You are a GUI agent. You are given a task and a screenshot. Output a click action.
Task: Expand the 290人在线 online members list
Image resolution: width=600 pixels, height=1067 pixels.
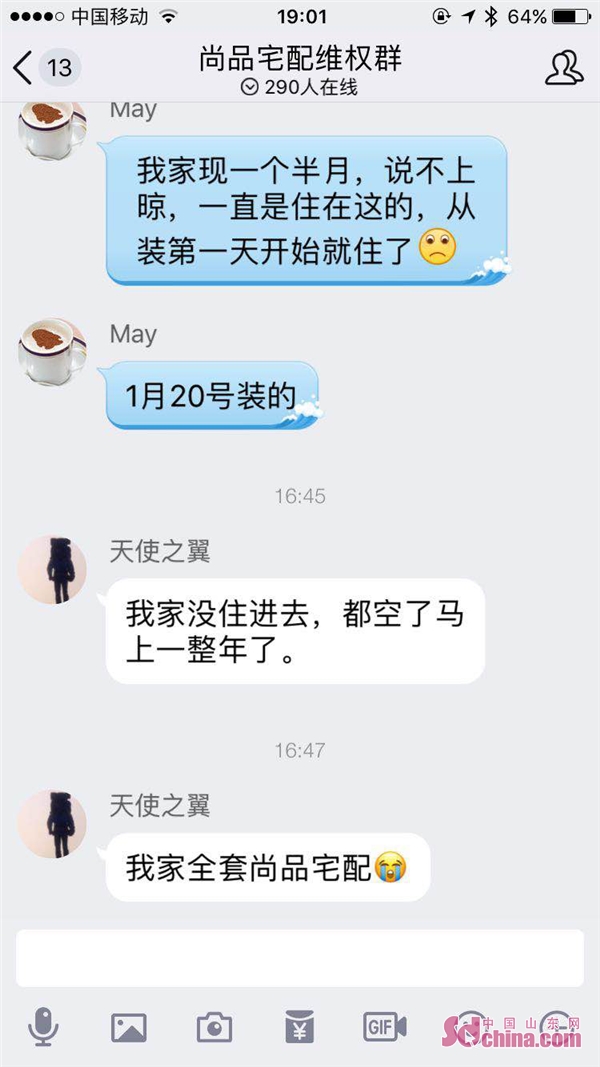(300, 88)
